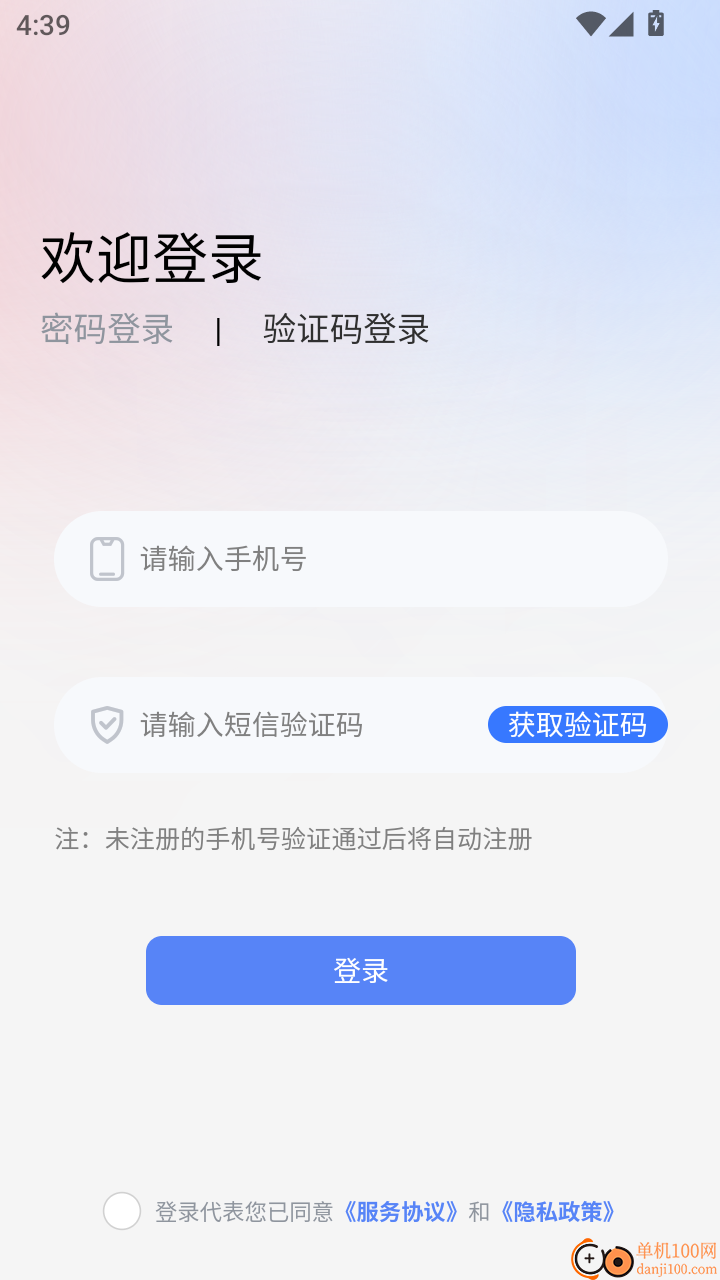This screenshot has height=1280, width=720.
Task: Tap the clock showing 4:39 in the status bar
Action: (x=42, y=25)
